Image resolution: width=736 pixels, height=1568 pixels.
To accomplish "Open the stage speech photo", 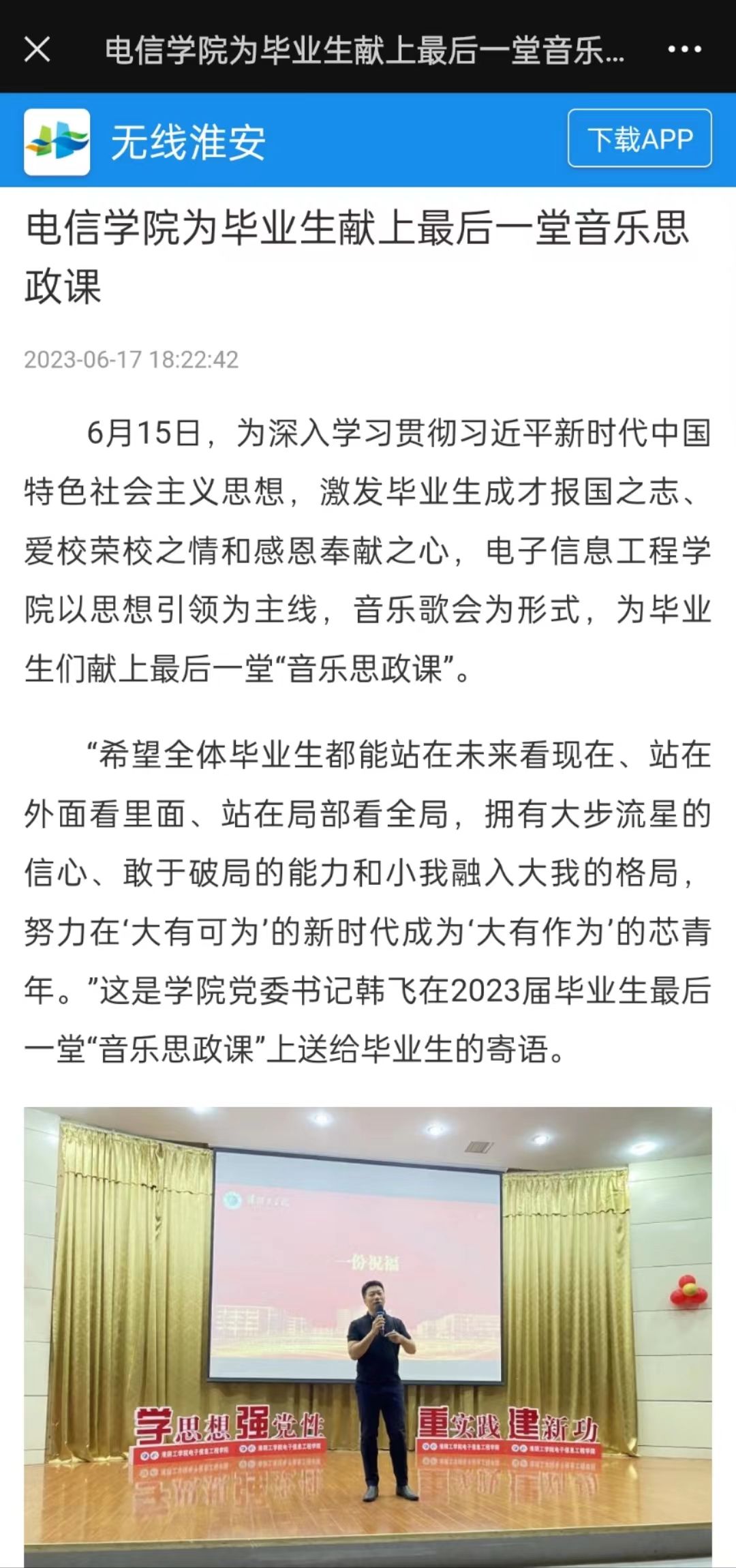I will (368, 1335).
